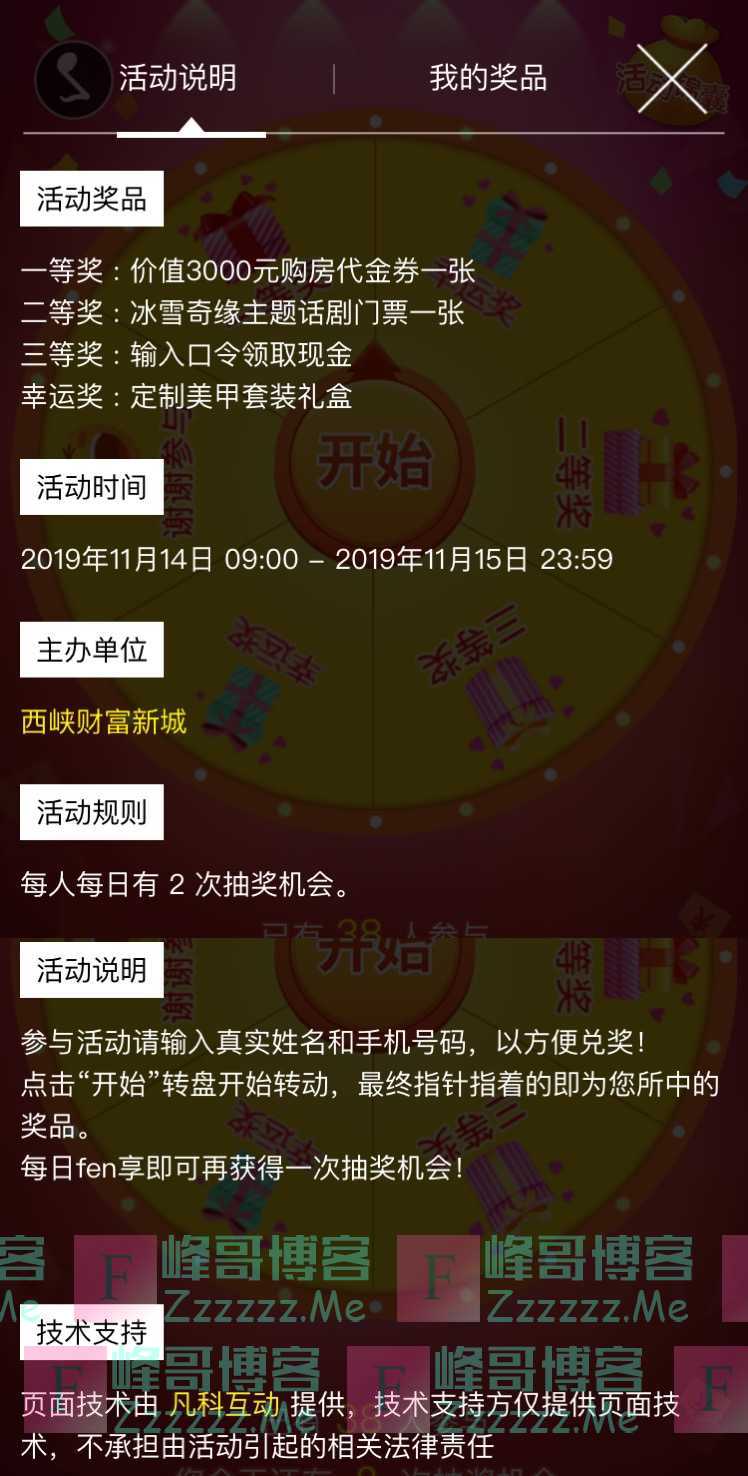Switch to the 我的奖品 tab

490,76
